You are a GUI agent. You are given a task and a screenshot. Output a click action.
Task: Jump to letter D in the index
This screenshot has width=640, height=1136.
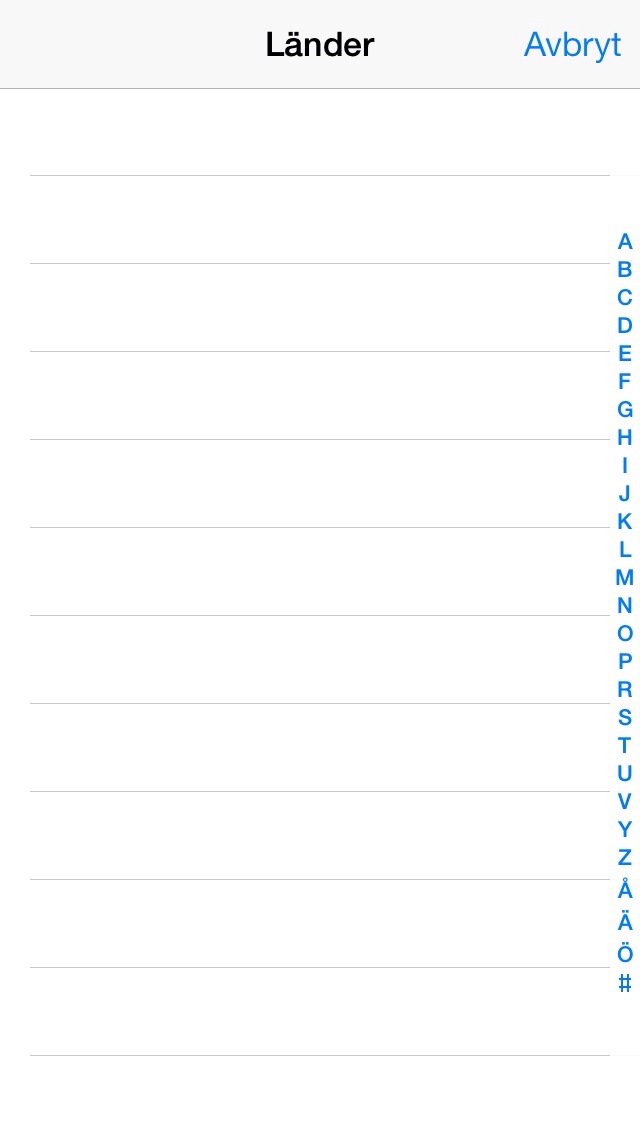625,325
